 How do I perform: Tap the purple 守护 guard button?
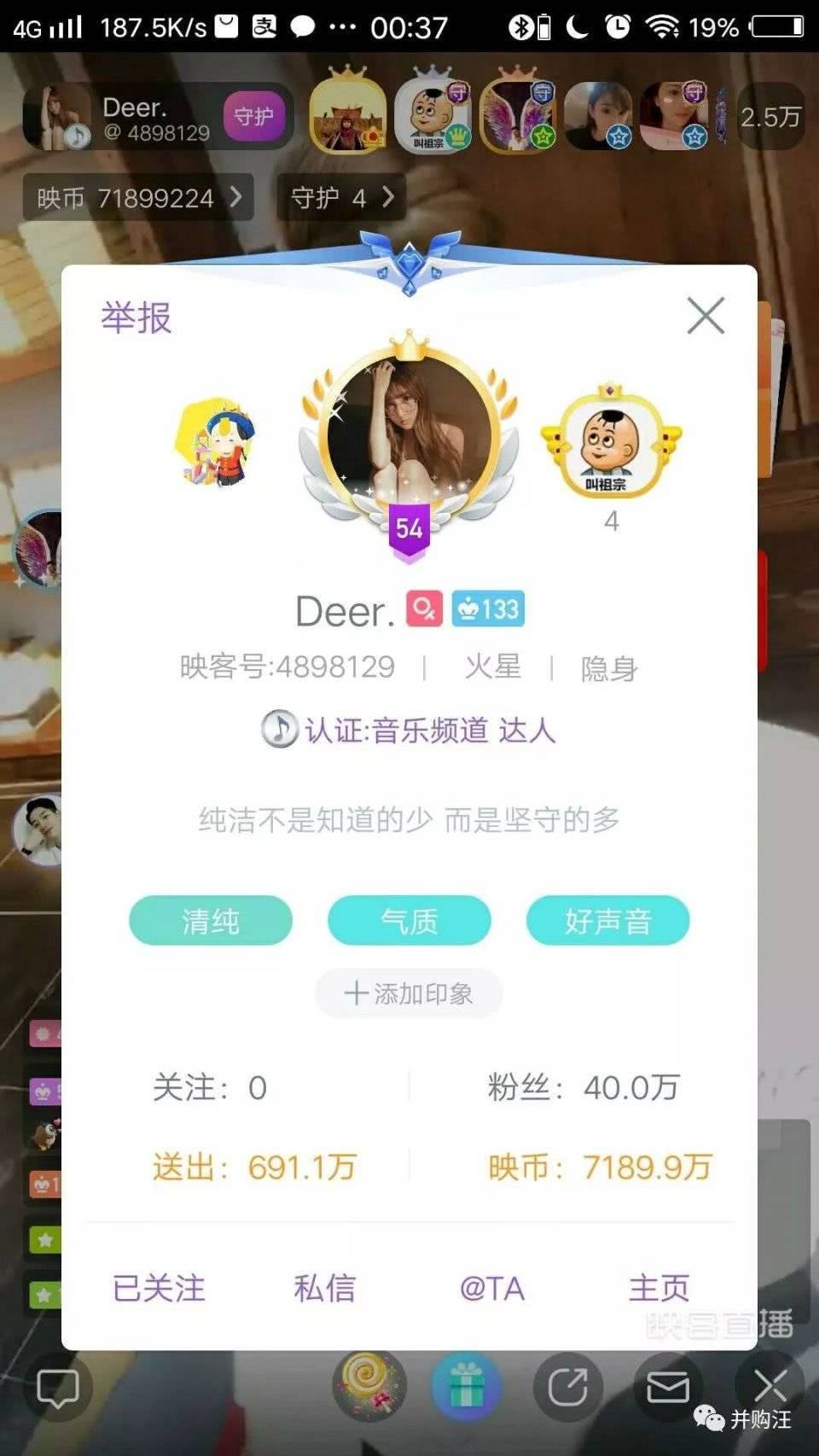[x=253, y=116]
